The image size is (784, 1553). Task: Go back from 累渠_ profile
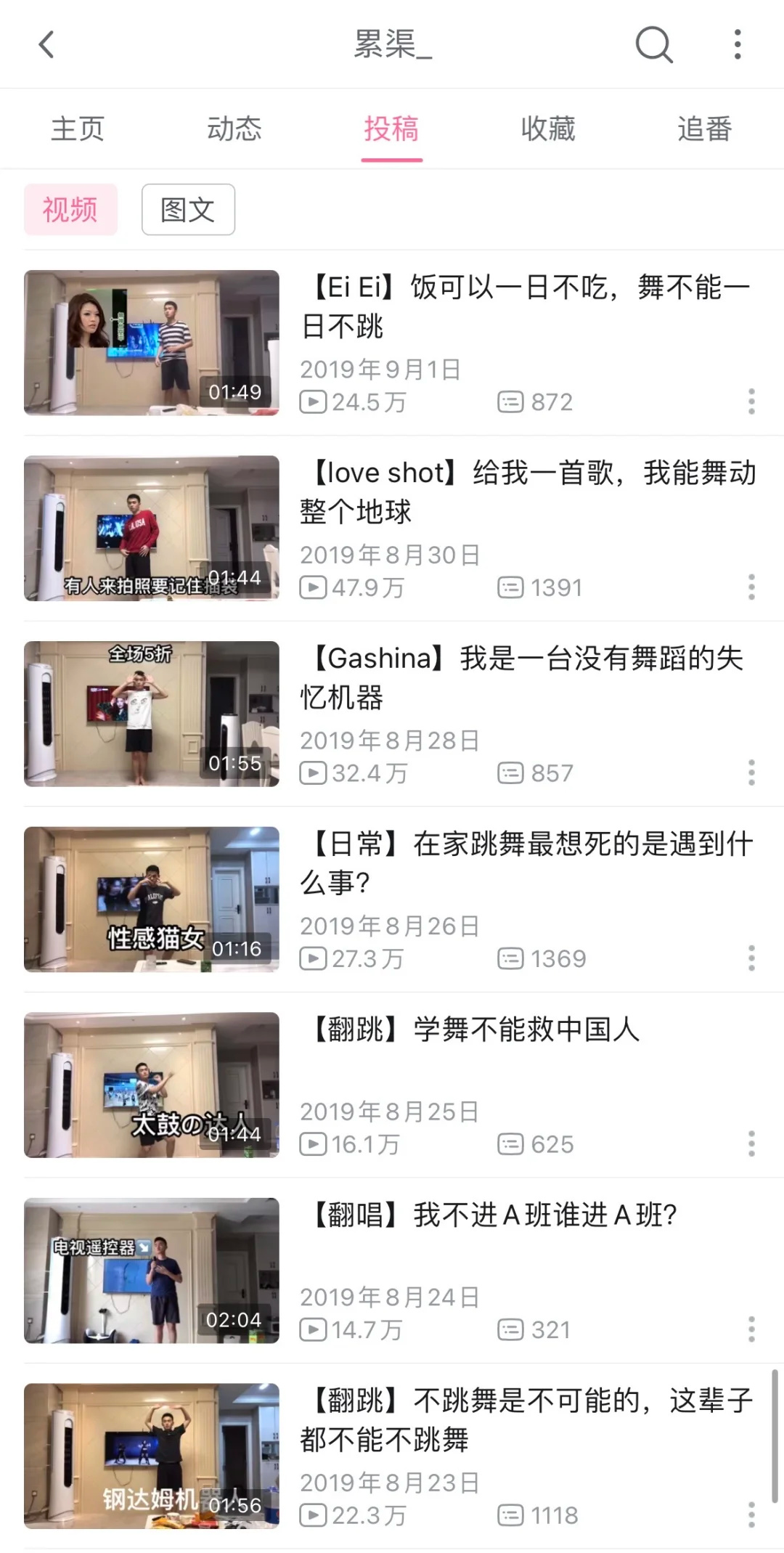point(46,44)
